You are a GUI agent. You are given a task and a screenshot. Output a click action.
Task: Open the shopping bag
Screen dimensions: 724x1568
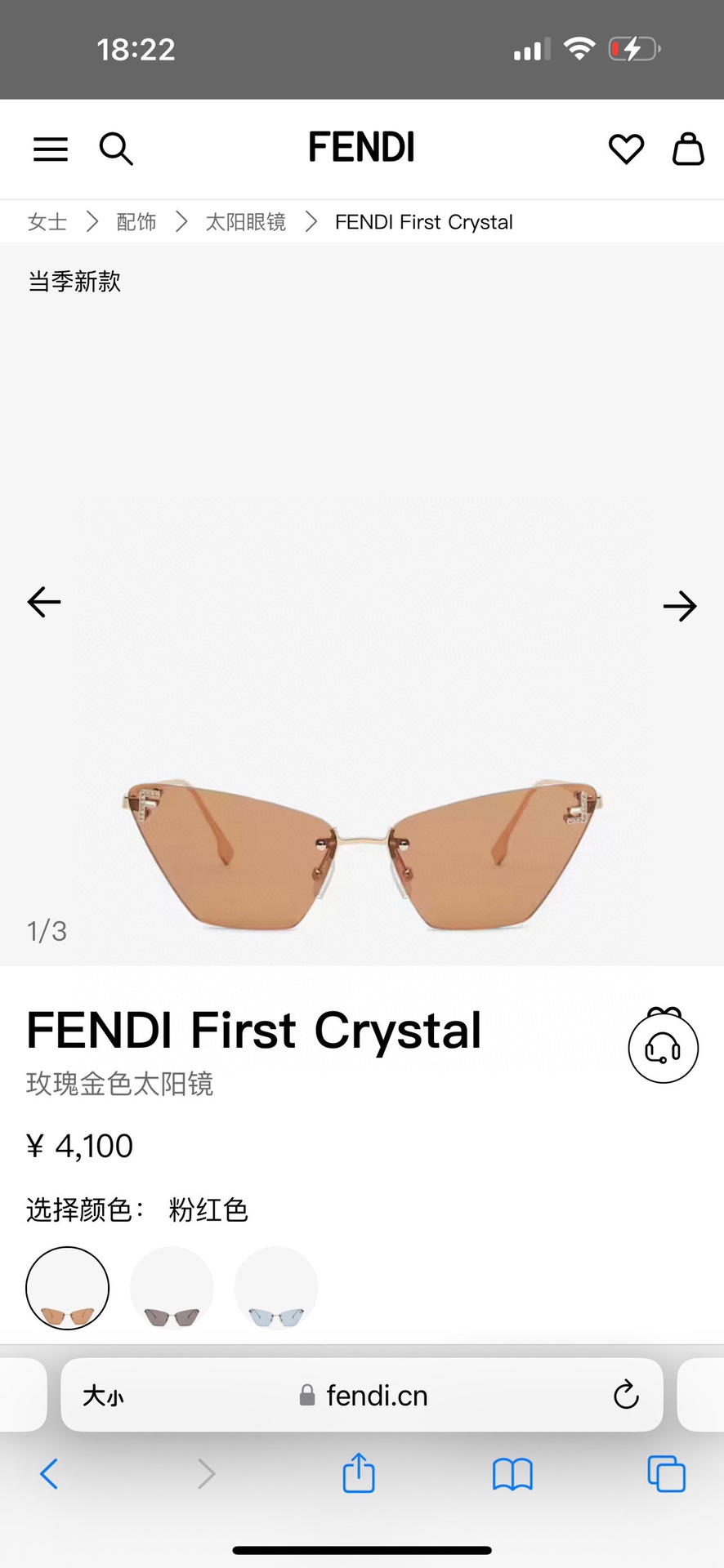(x=687, y=149)
